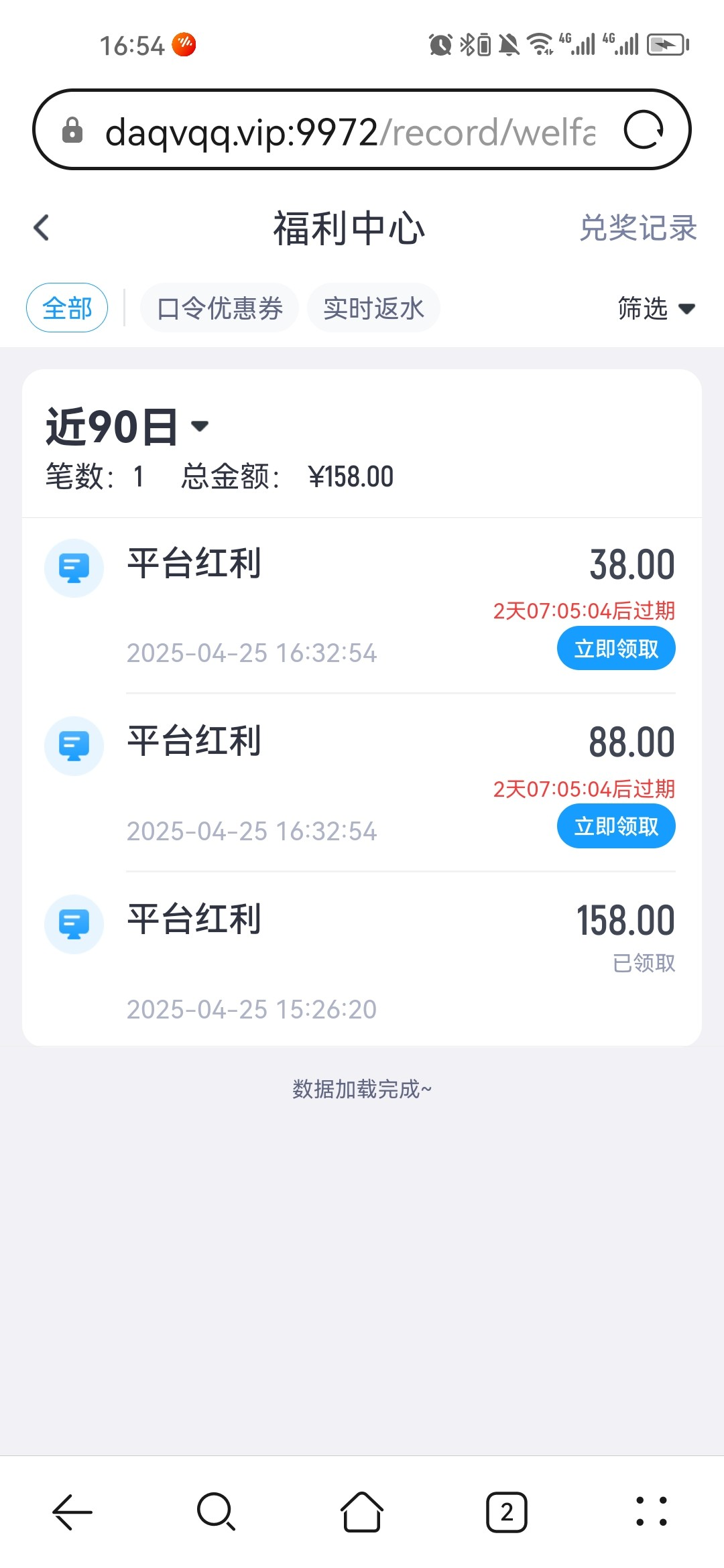Expand the 筛选 dropdown
The height and width of the screenshot is (1568, 724).
coord(656,308)
